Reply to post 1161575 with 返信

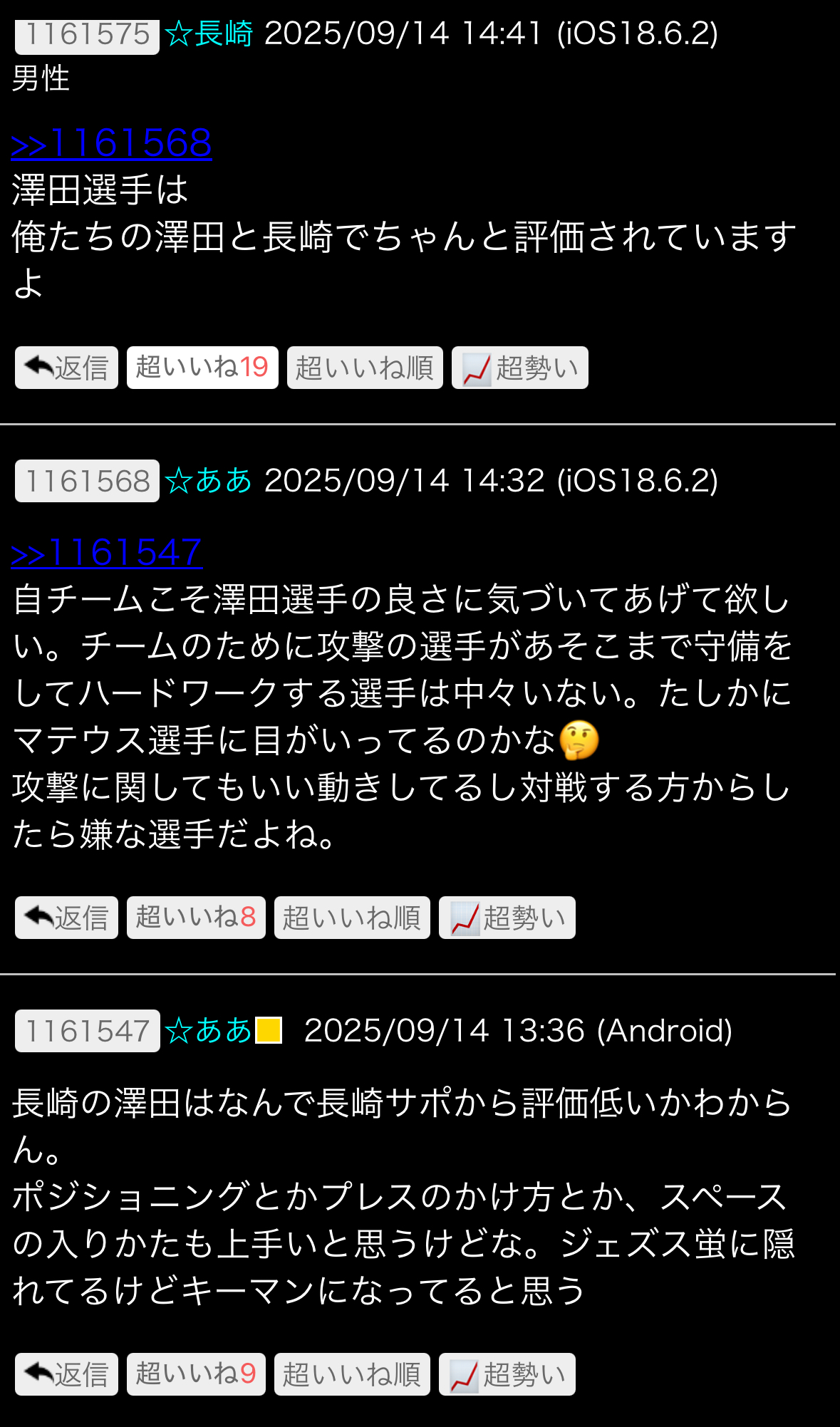[66, 368]
